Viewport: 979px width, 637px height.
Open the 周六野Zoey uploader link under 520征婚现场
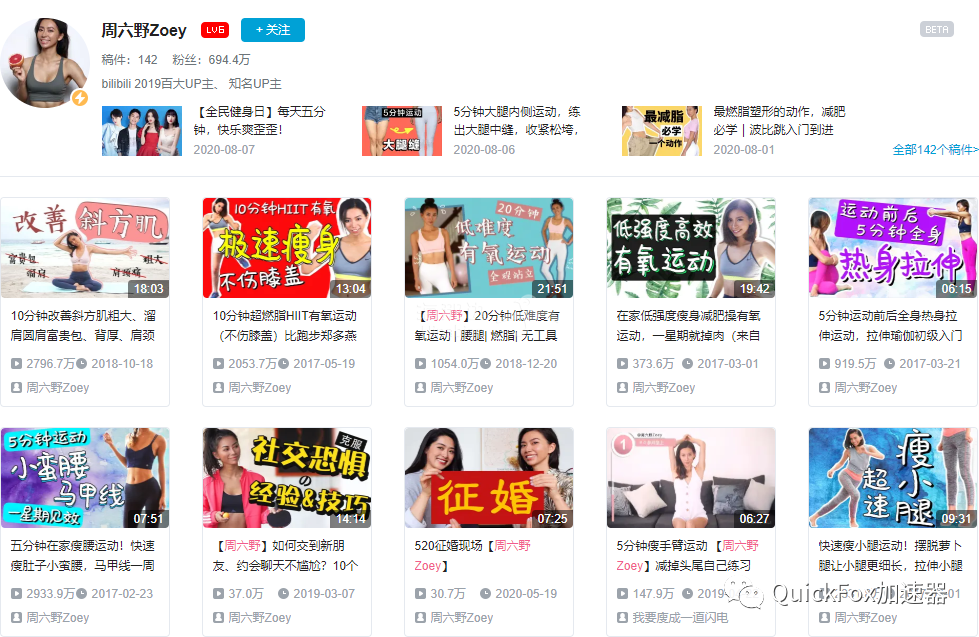461,618
